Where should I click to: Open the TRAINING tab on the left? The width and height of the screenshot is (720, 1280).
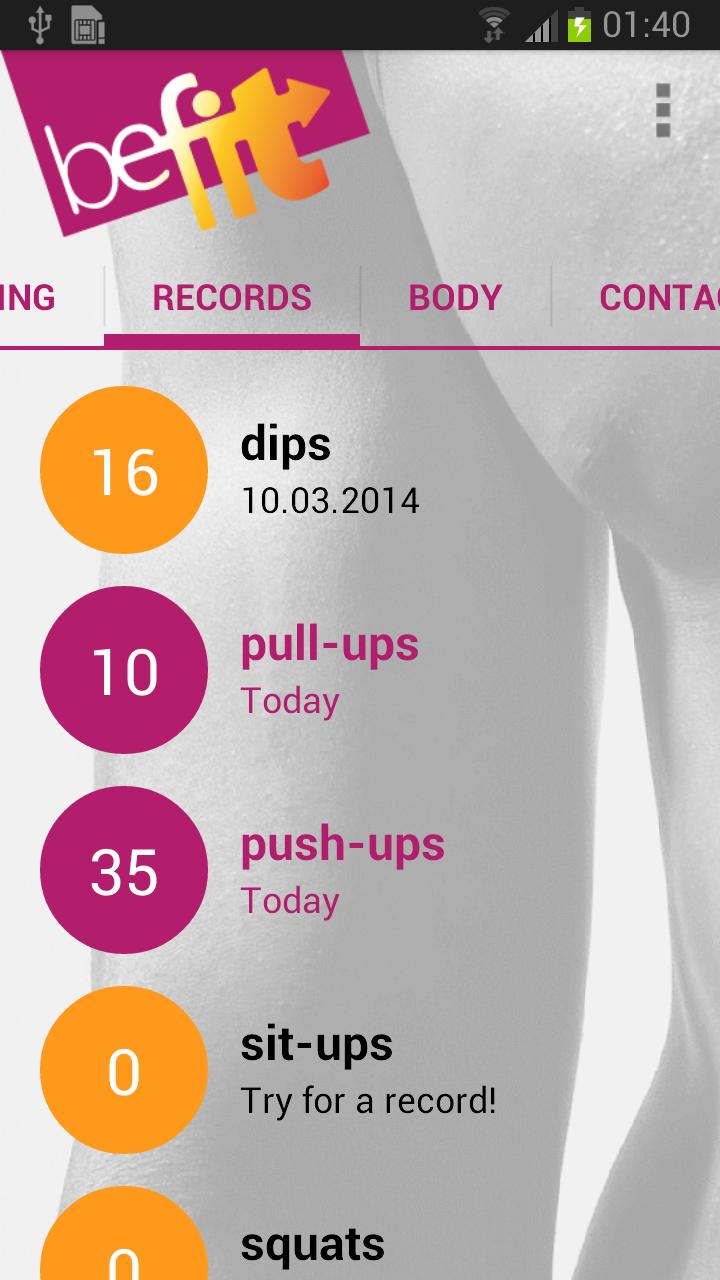[x=30, y=297]
